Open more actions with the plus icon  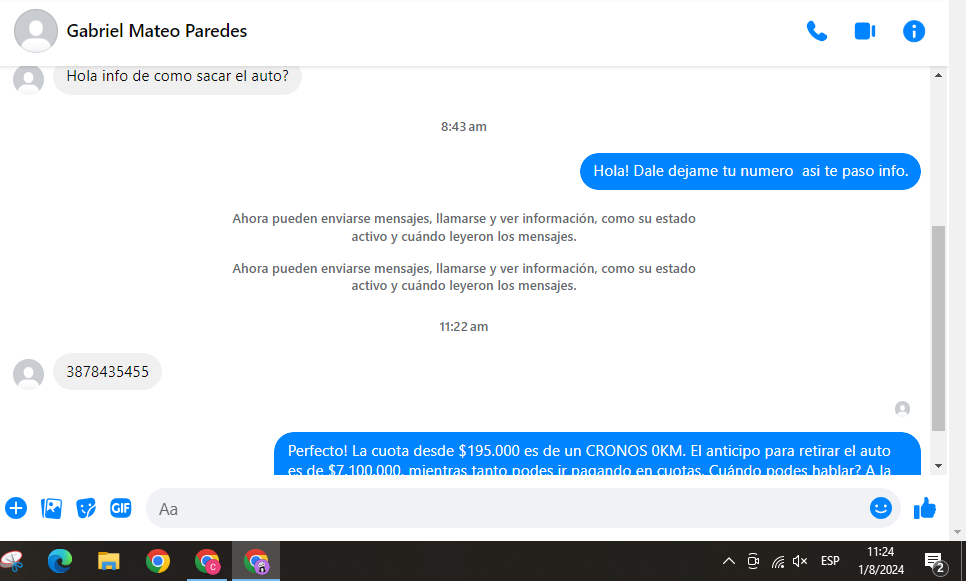[x=16, y=508]
